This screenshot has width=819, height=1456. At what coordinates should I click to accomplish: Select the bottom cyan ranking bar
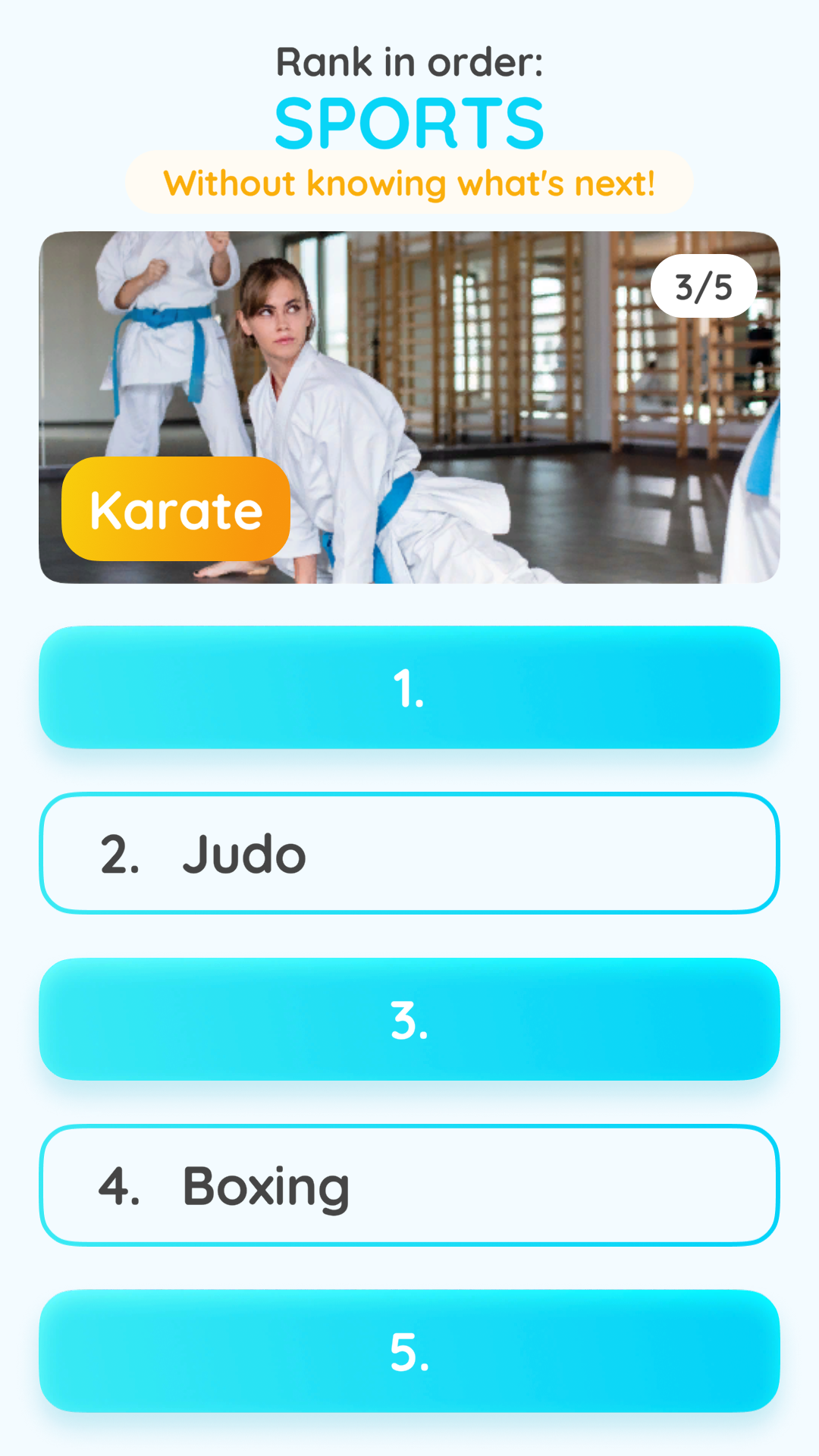point(409,1351)
